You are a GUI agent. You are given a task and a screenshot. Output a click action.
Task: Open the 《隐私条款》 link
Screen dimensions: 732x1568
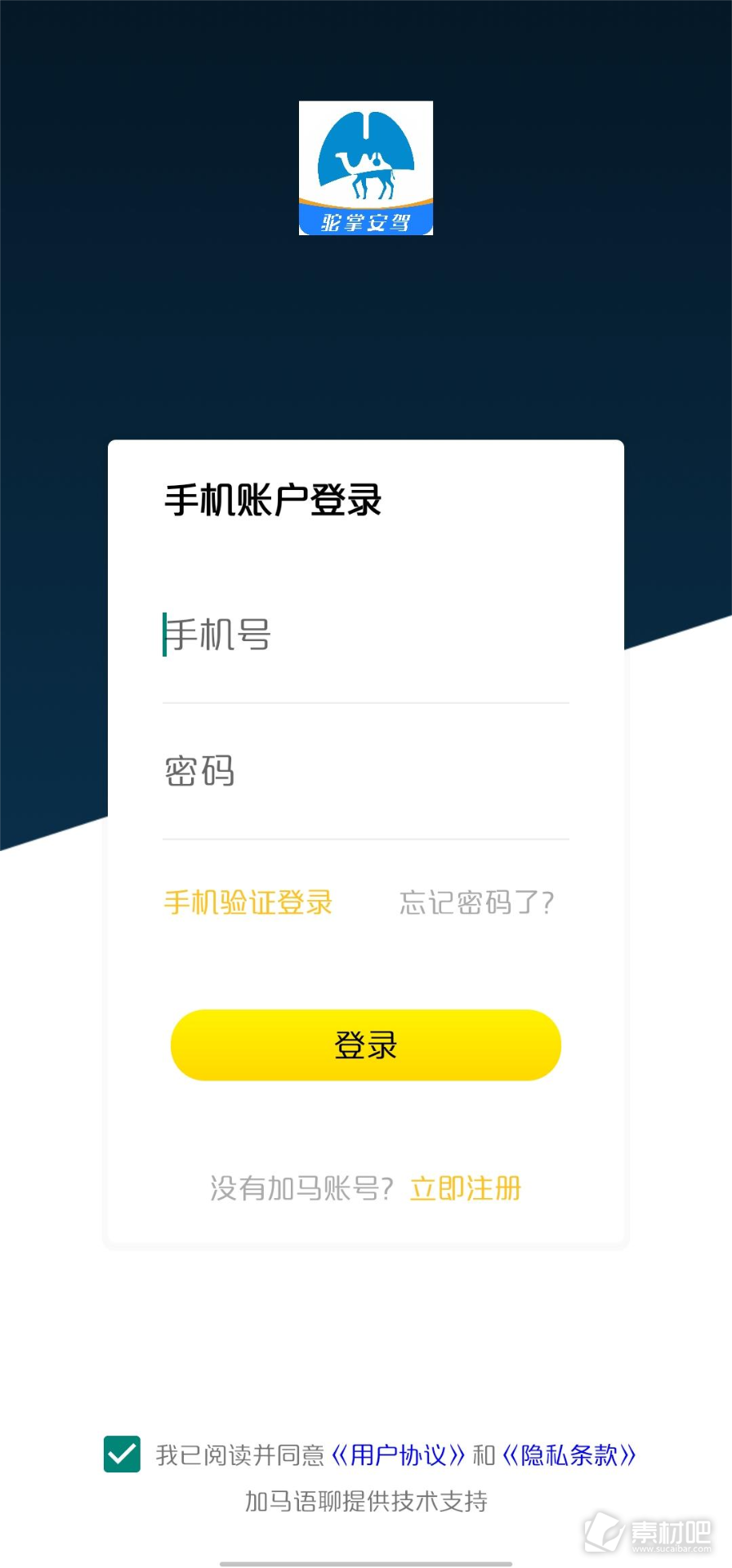(569, 1455)
